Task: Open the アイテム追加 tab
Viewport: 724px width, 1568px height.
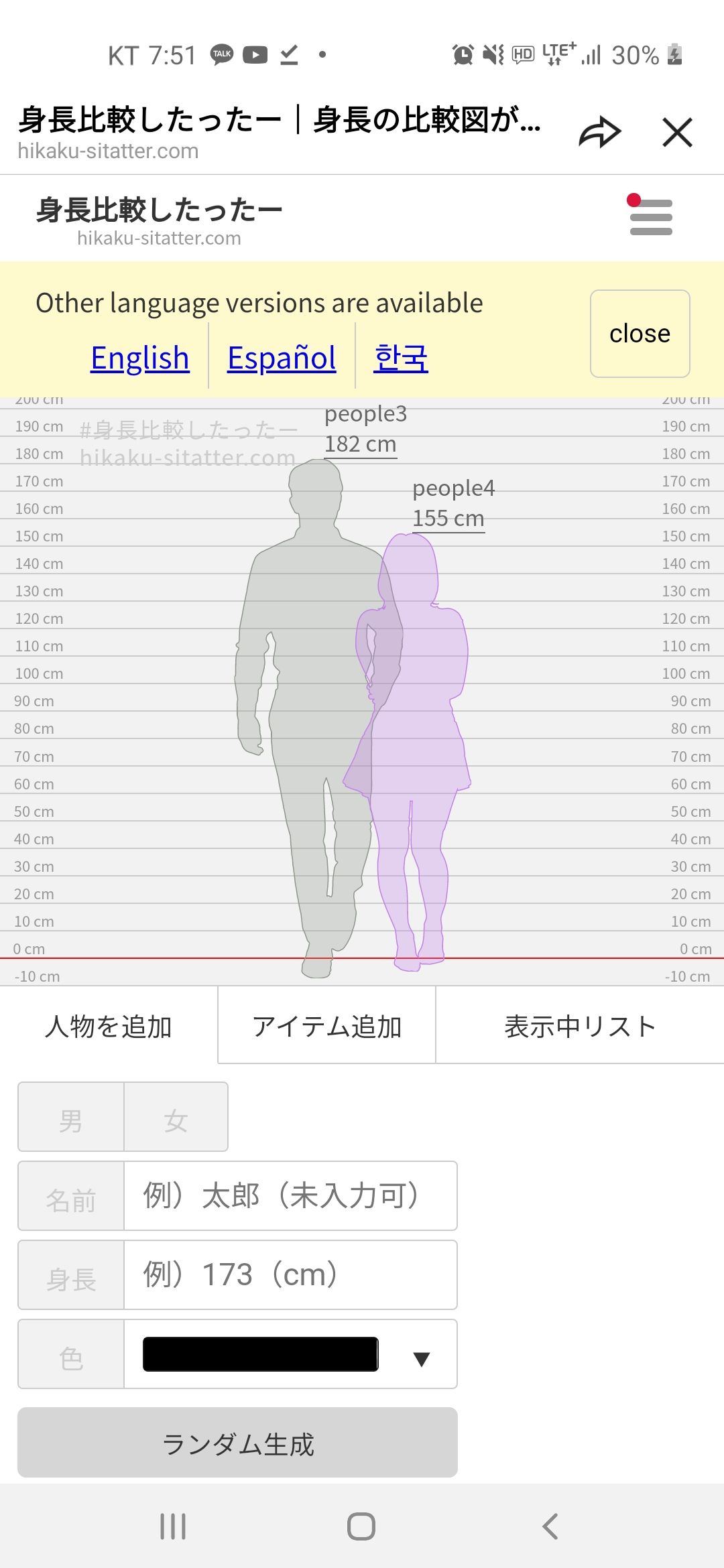Action: tap(326, 1026)
